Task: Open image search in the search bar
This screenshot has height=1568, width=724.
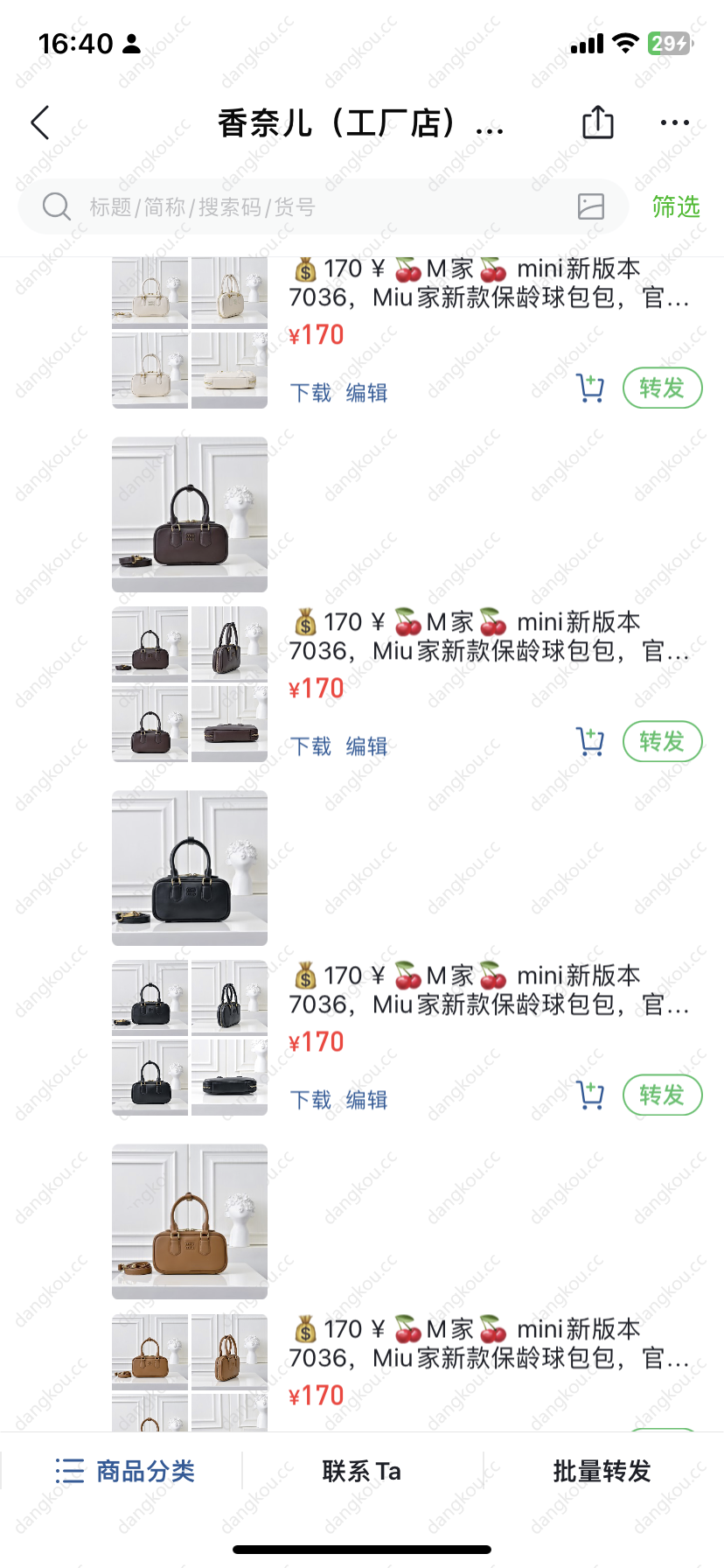Action: tap(591, 206)
